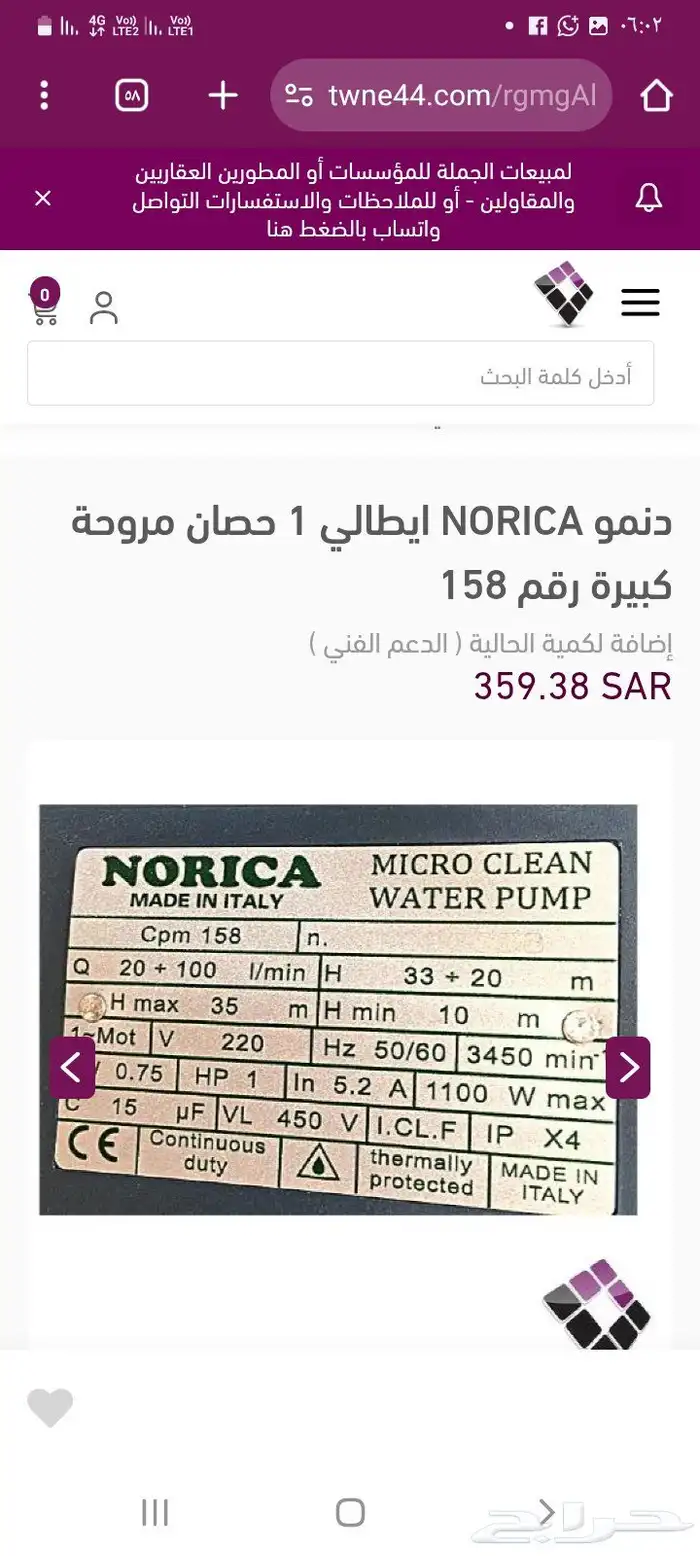This screenshot has height=1556, width=700.
Task: Open a new browser tab
Action: 222,96
